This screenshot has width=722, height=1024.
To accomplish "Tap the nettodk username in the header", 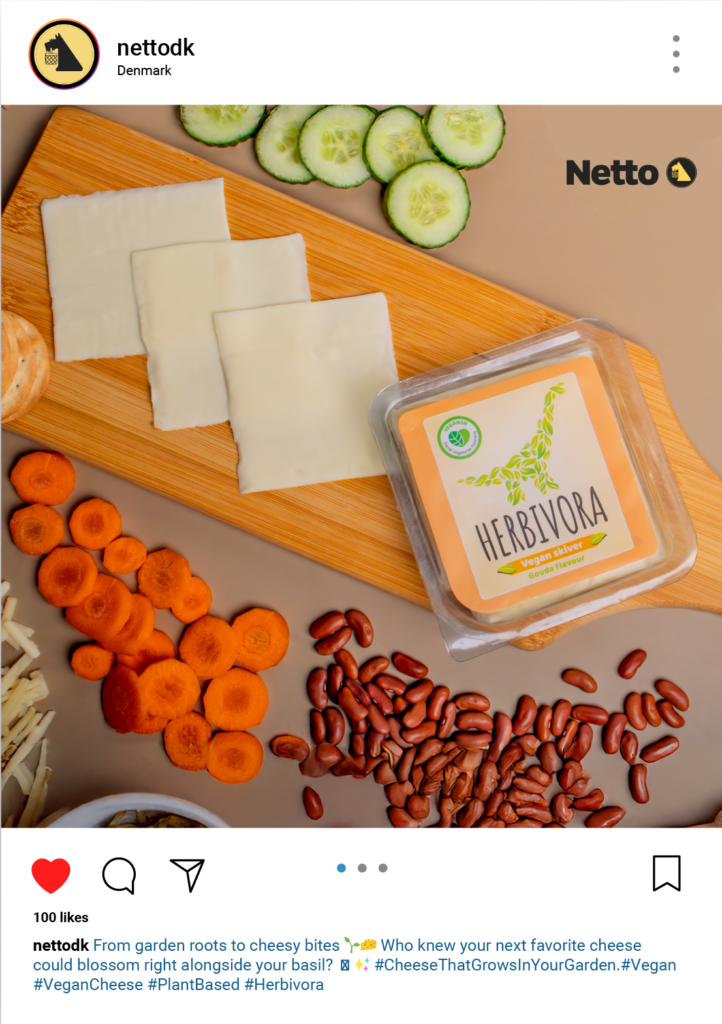I will click(x=155, y=48).
